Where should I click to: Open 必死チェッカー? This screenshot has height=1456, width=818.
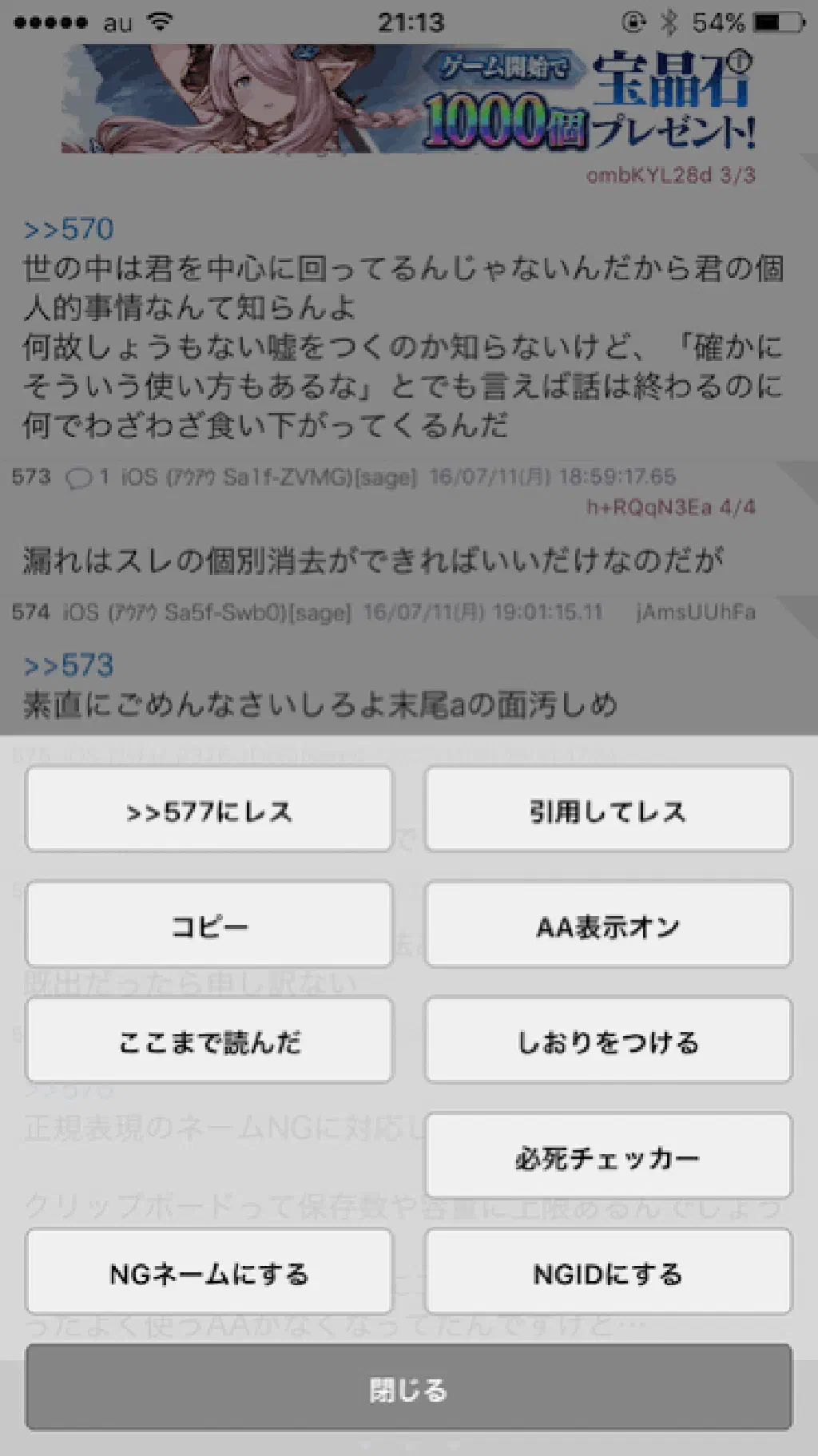coord(608,1156)
